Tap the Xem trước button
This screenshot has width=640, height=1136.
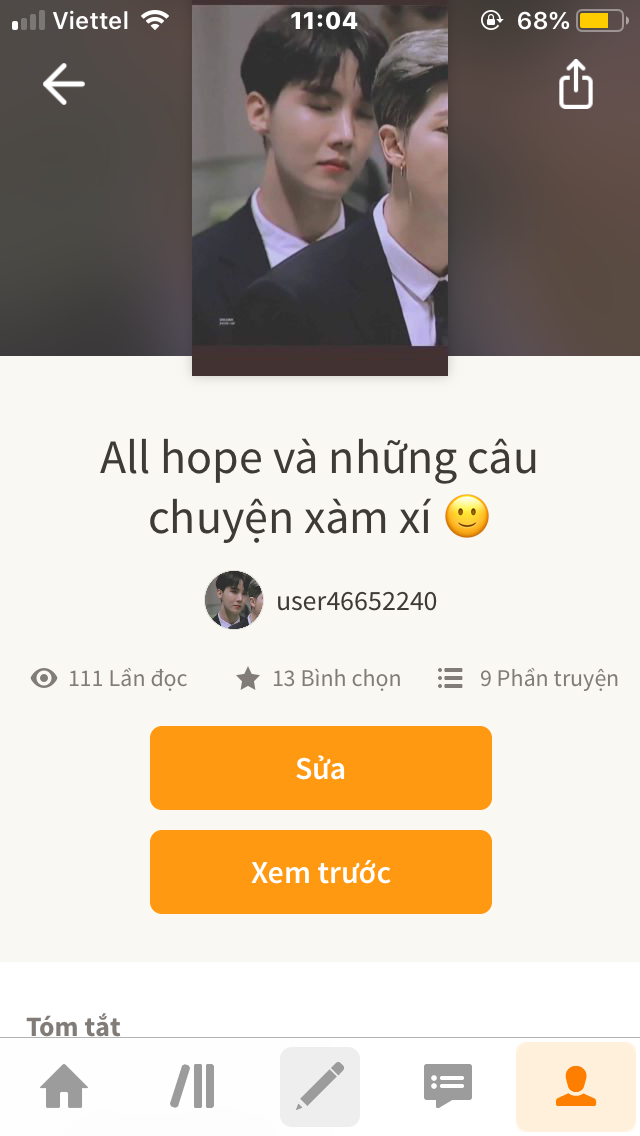(320, 872)
